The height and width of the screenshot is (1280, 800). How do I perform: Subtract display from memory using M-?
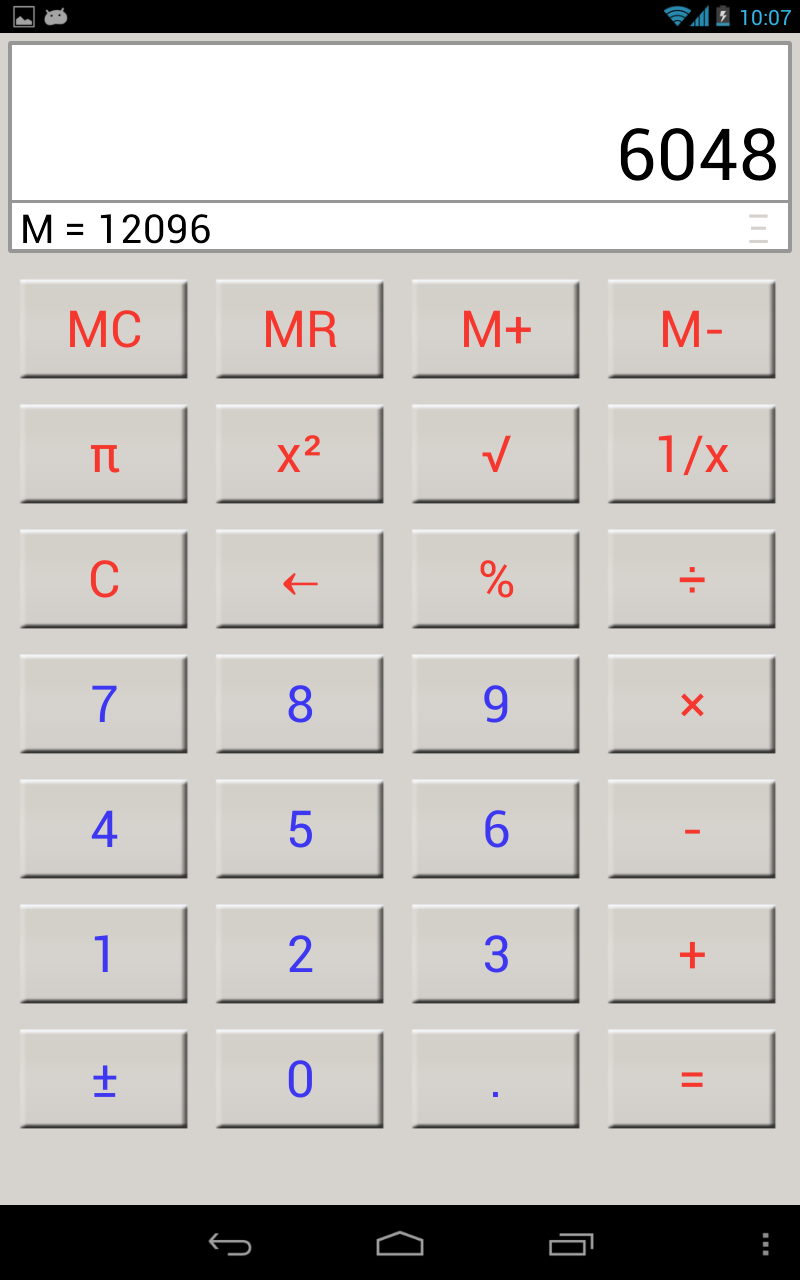click(x=691, y=329)
